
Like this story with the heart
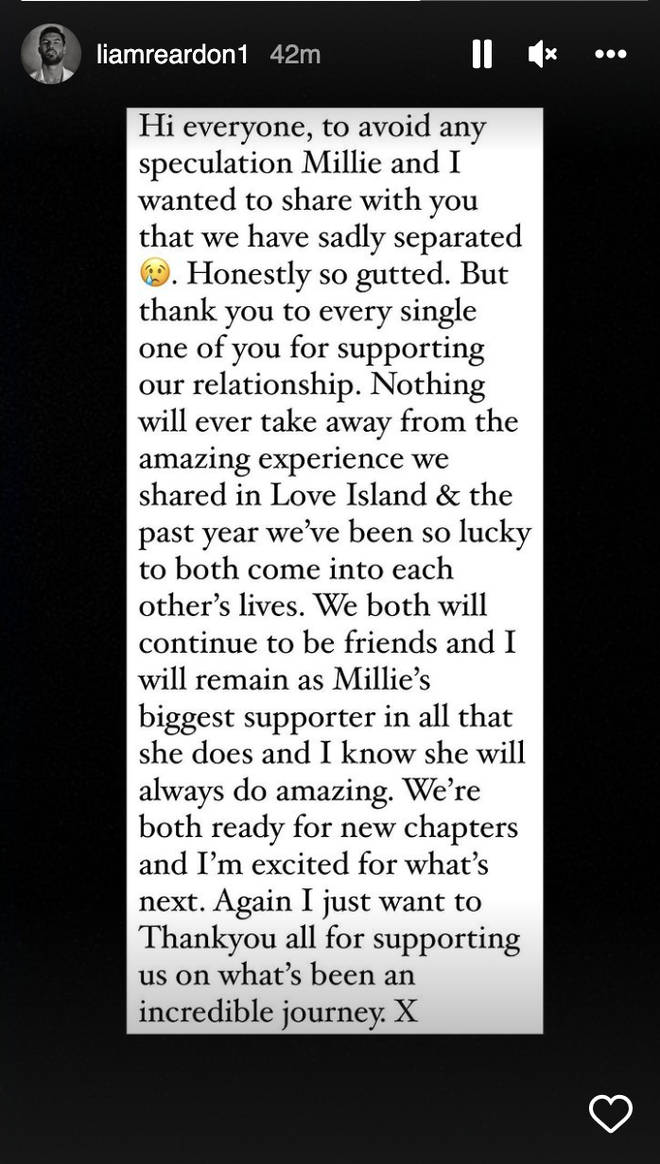tap(610, 1113)
